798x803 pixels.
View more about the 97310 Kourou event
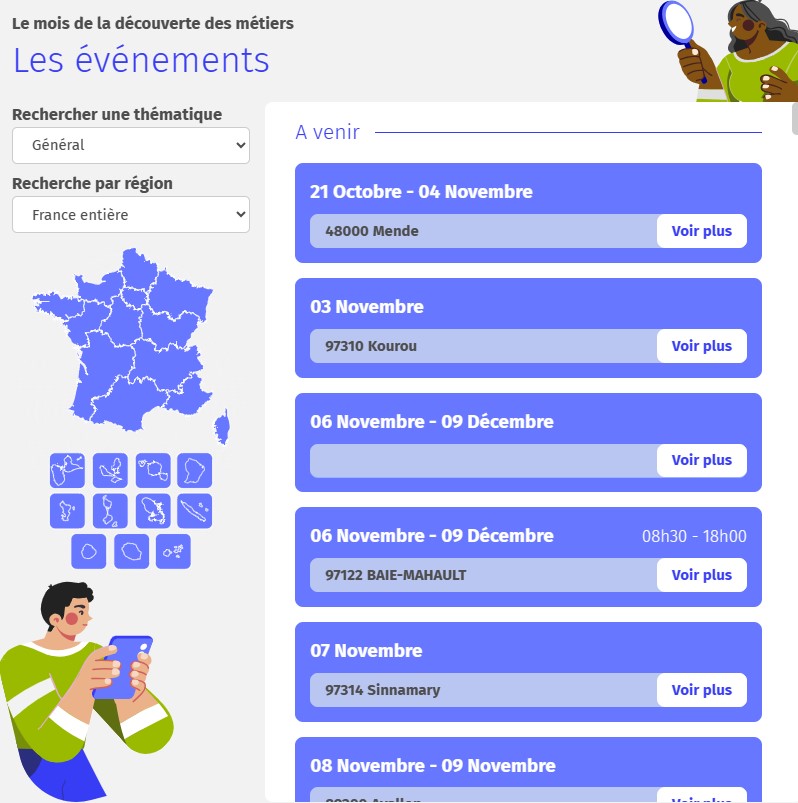click(x=701, y=346)
